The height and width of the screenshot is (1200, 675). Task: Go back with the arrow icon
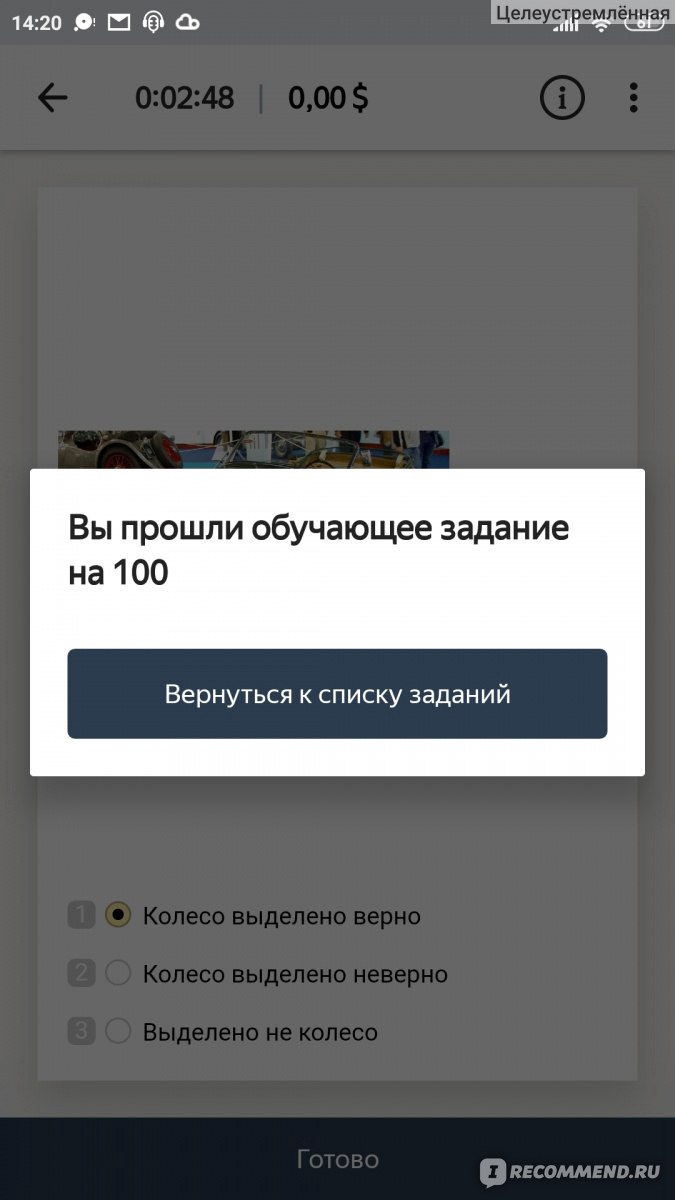click(52, 98)
